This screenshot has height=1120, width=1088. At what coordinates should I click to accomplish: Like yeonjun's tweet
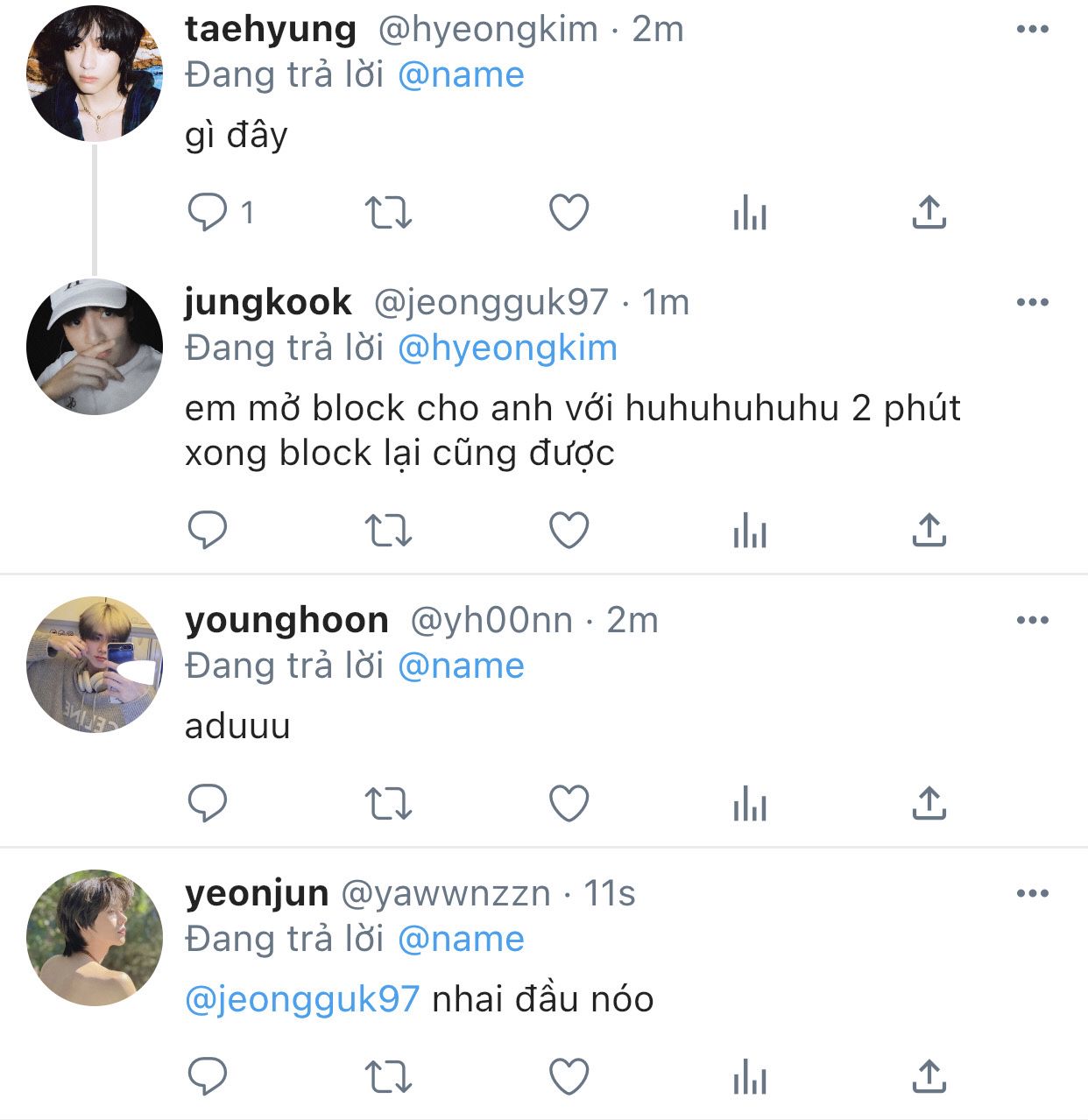[569, 1076]
